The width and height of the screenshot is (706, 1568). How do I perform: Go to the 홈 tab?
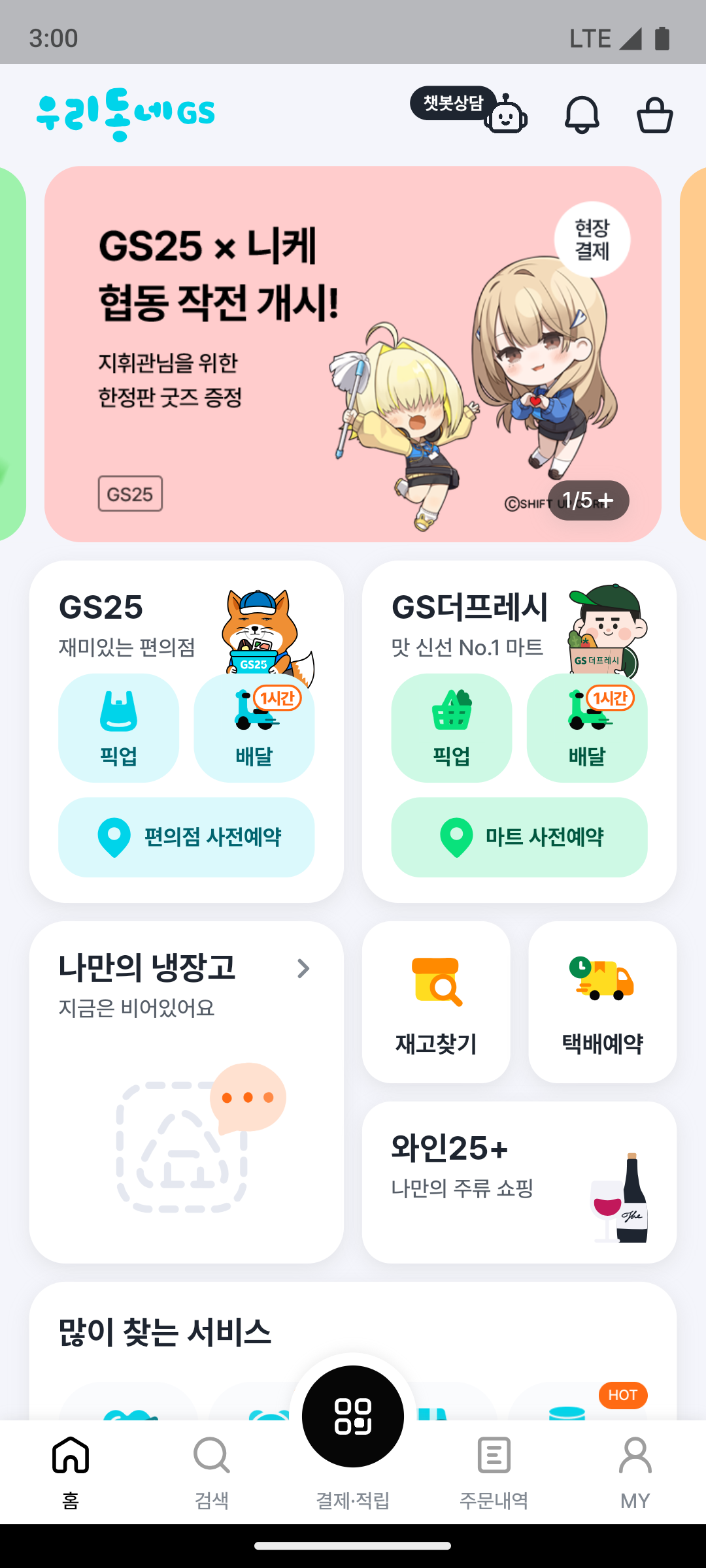tap(71, 1470)
